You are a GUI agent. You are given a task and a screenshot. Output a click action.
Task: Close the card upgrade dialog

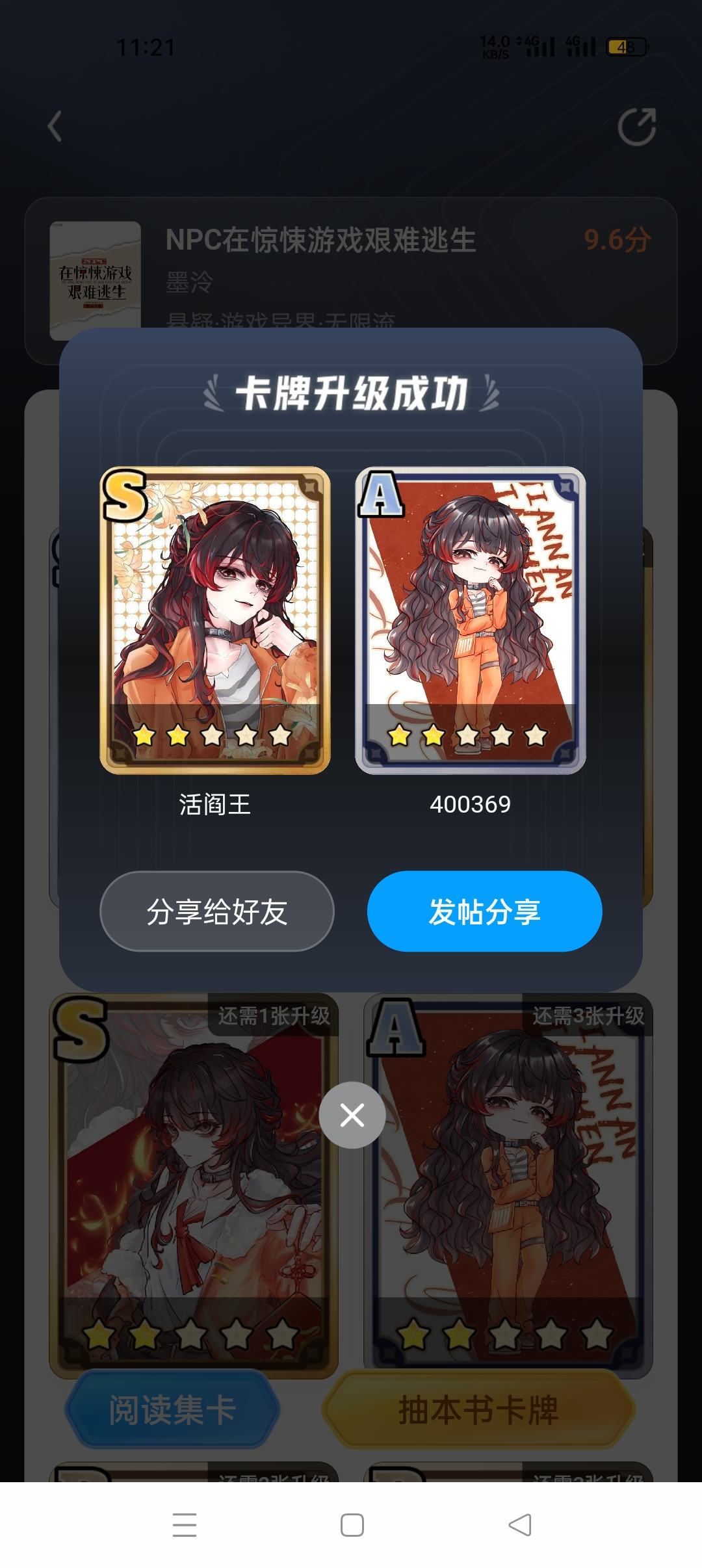tap(352, 1115)
